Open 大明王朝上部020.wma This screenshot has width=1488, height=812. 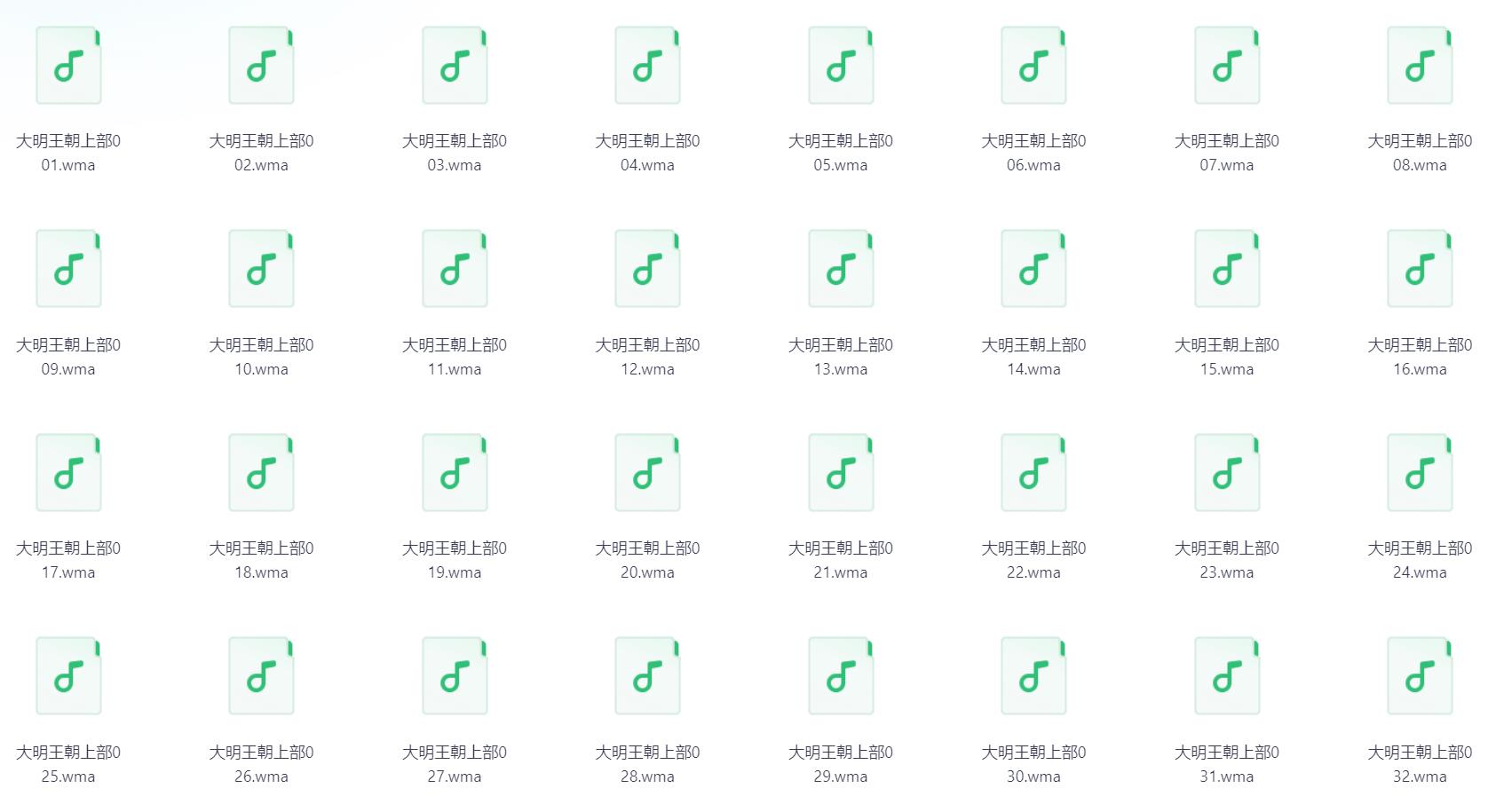tap(647, 474)
